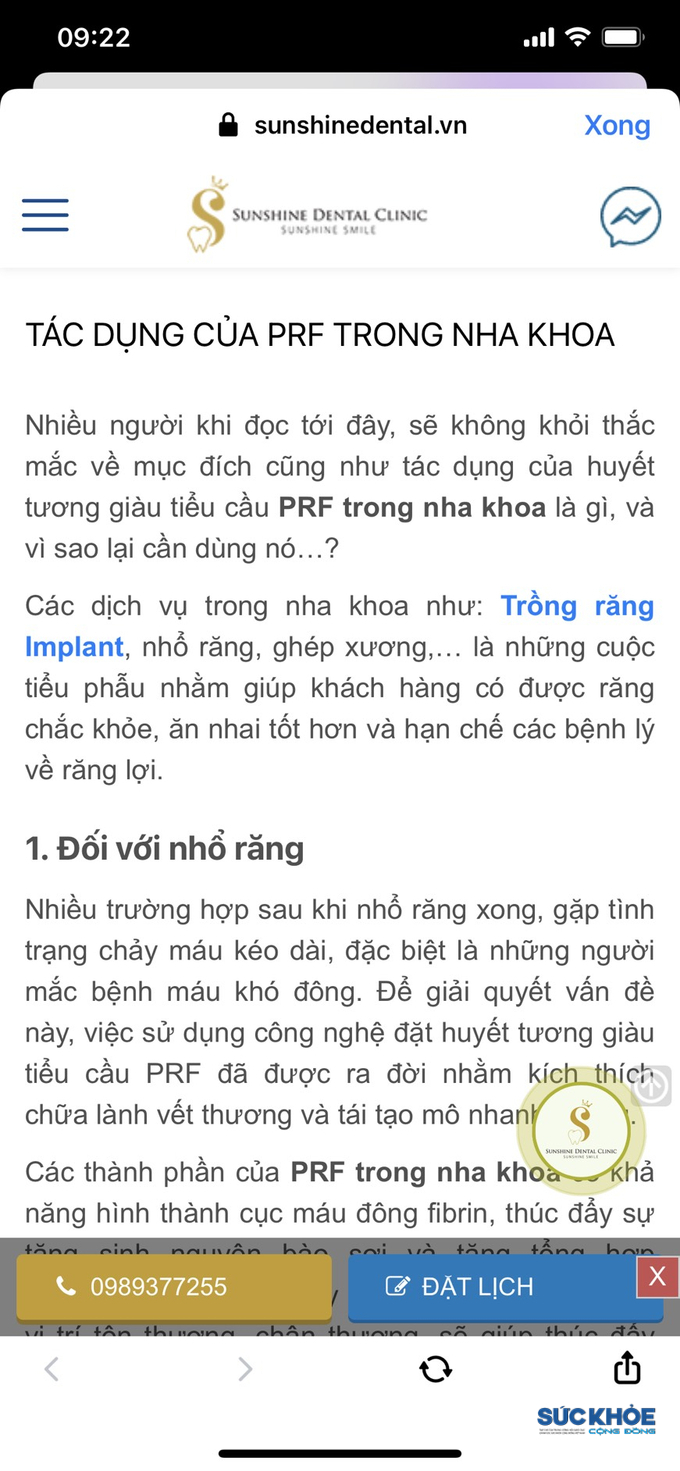Jump back to top arrow button
Image resolution: width=680 pixels, height=1471 pixels.
651,1085
